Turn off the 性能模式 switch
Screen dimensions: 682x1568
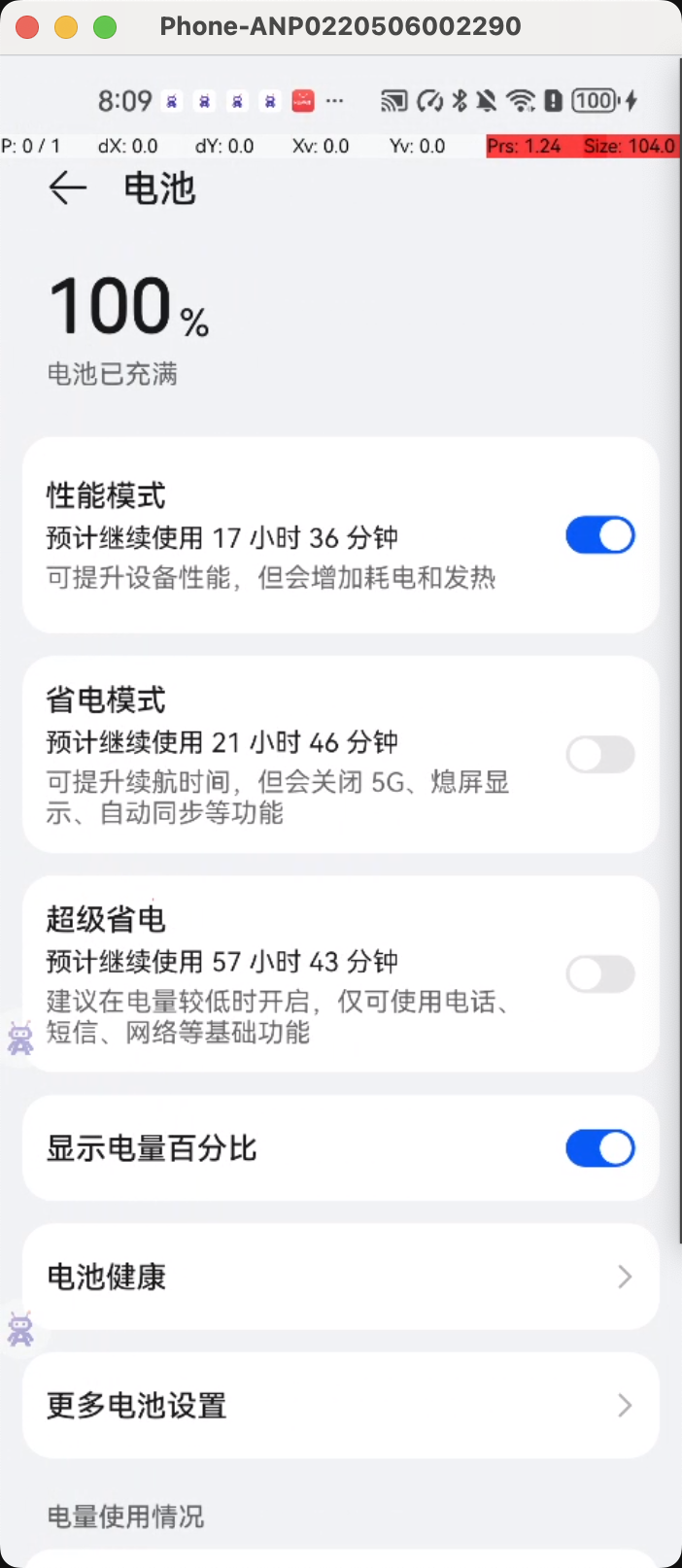pyautogui.click(x=600, y=535)
